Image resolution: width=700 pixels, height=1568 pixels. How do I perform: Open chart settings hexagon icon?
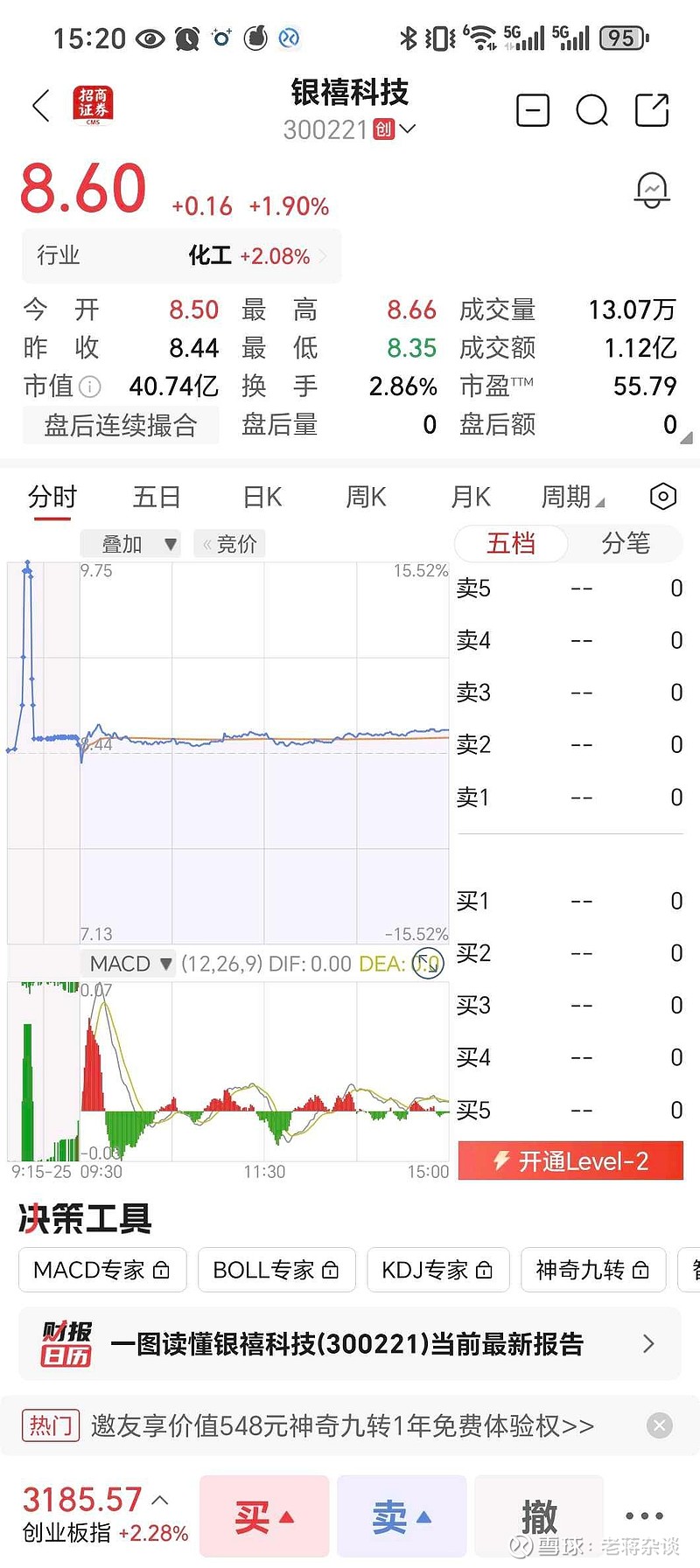tap(663, 497)
